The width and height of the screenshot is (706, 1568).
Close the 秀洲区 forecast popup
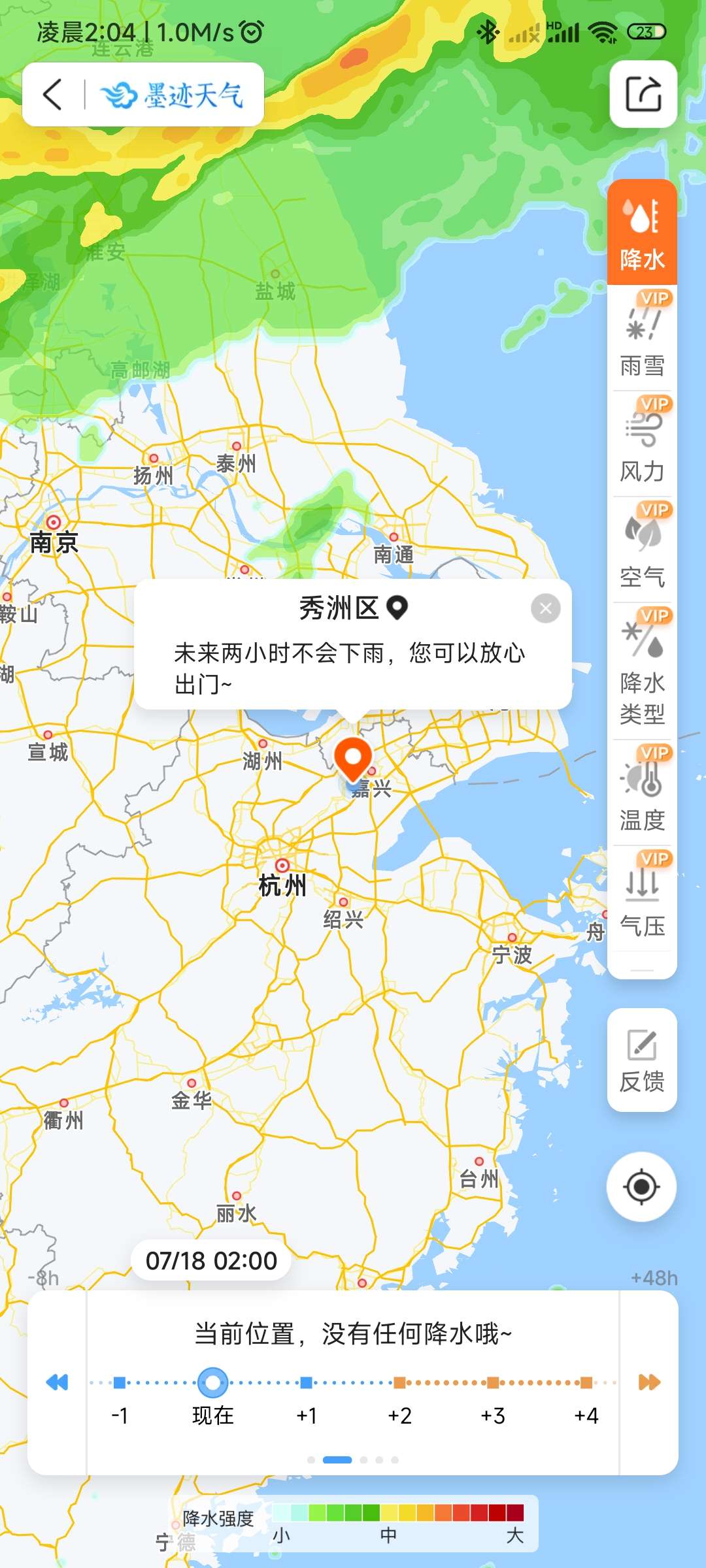click(546, 609)
